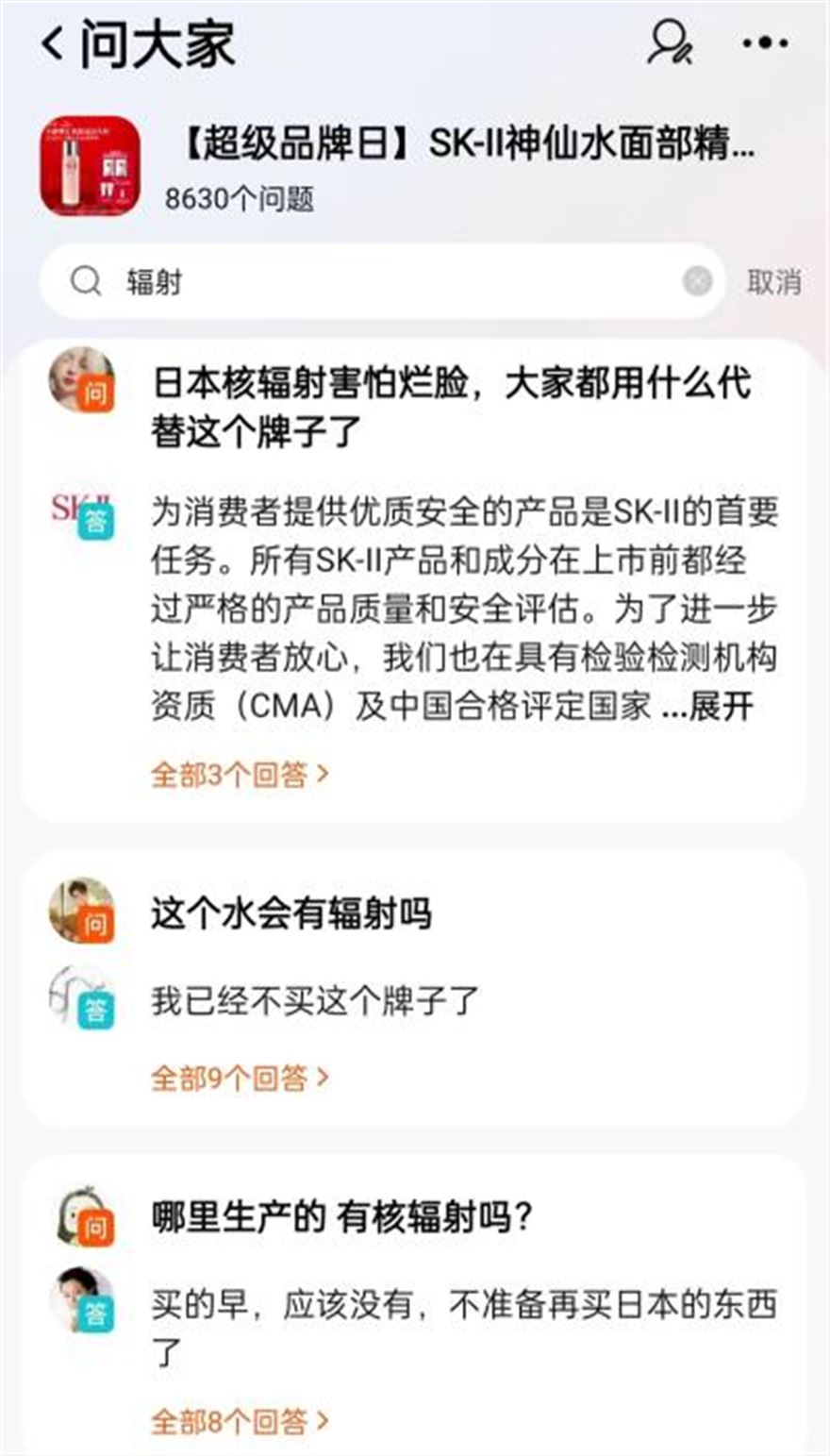Open question 哪里生产的 有核辐射吗

click(x=341, y=1219)
